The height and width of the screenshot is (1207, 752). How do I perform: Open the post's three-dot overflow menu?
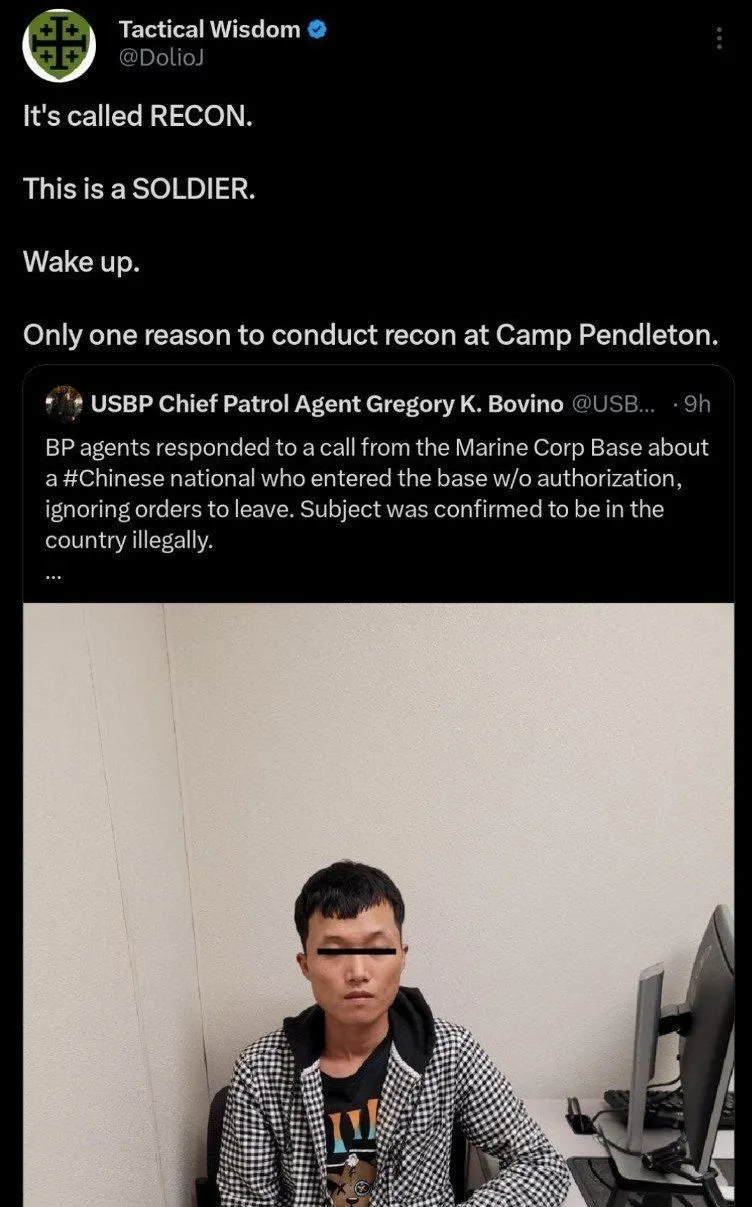(718, 39)
